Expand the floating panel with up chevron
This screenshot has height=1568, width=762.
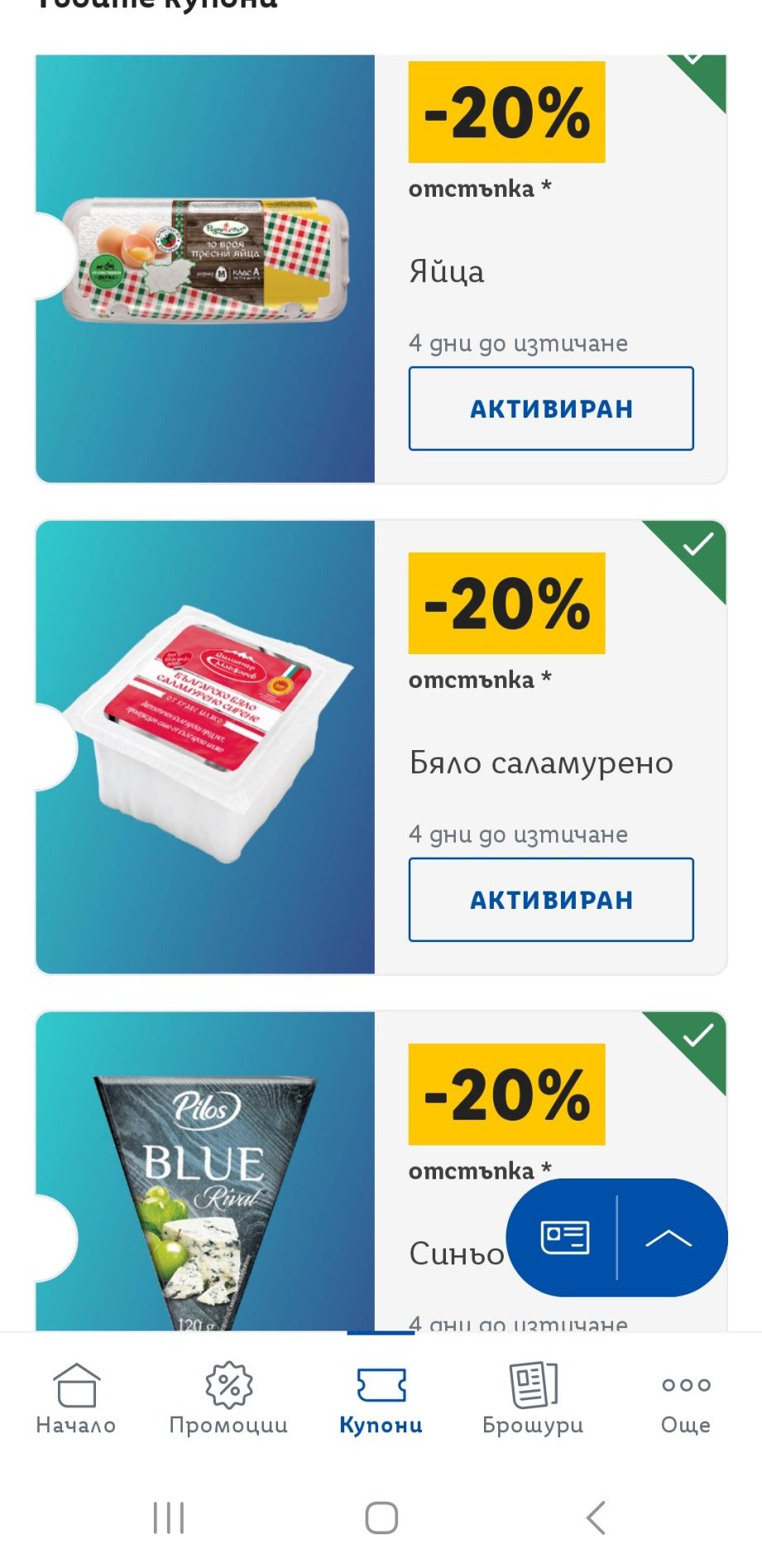(x=669, y=1238)
